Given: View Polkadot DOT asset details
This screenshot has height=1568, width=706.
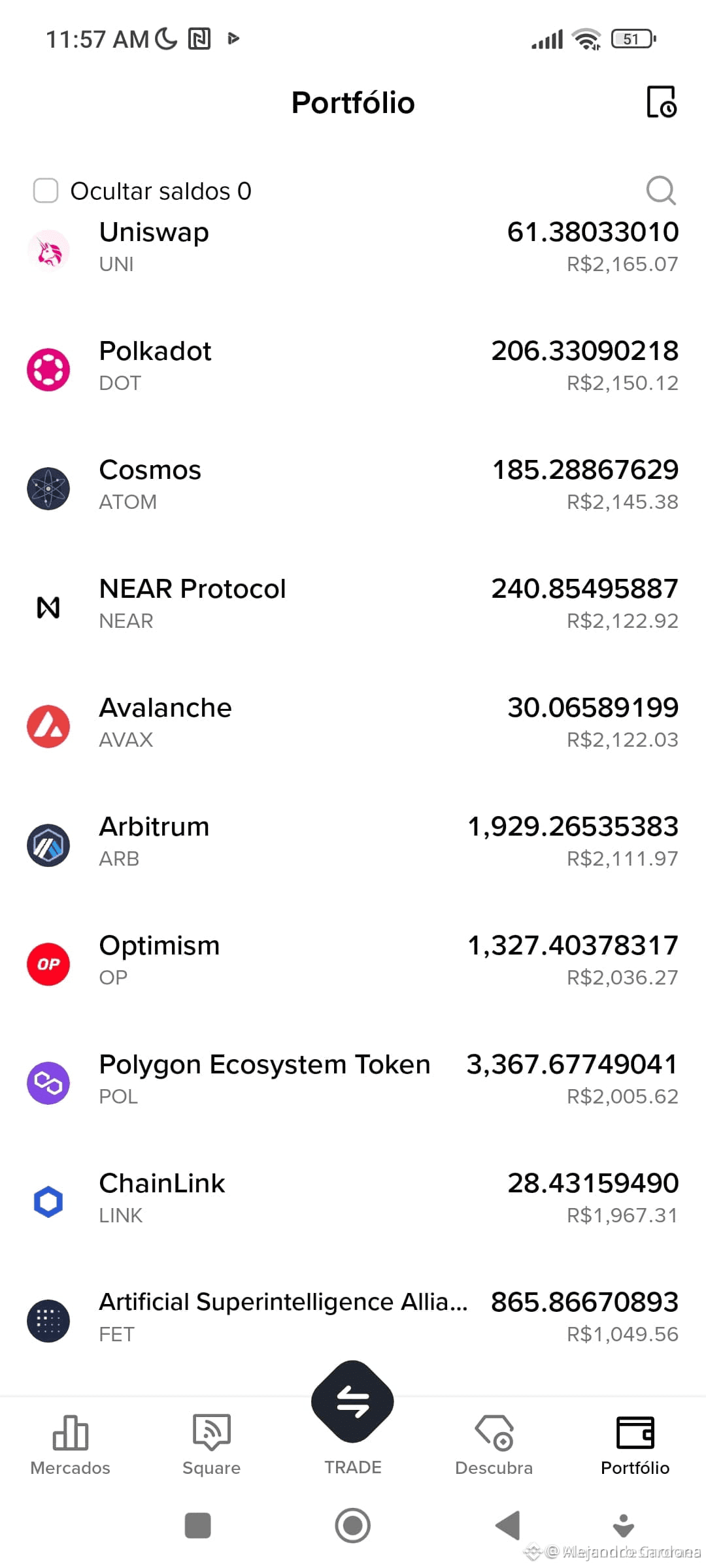Looking at the screenshot, I should pyautogui.click(x=353, y=367).
